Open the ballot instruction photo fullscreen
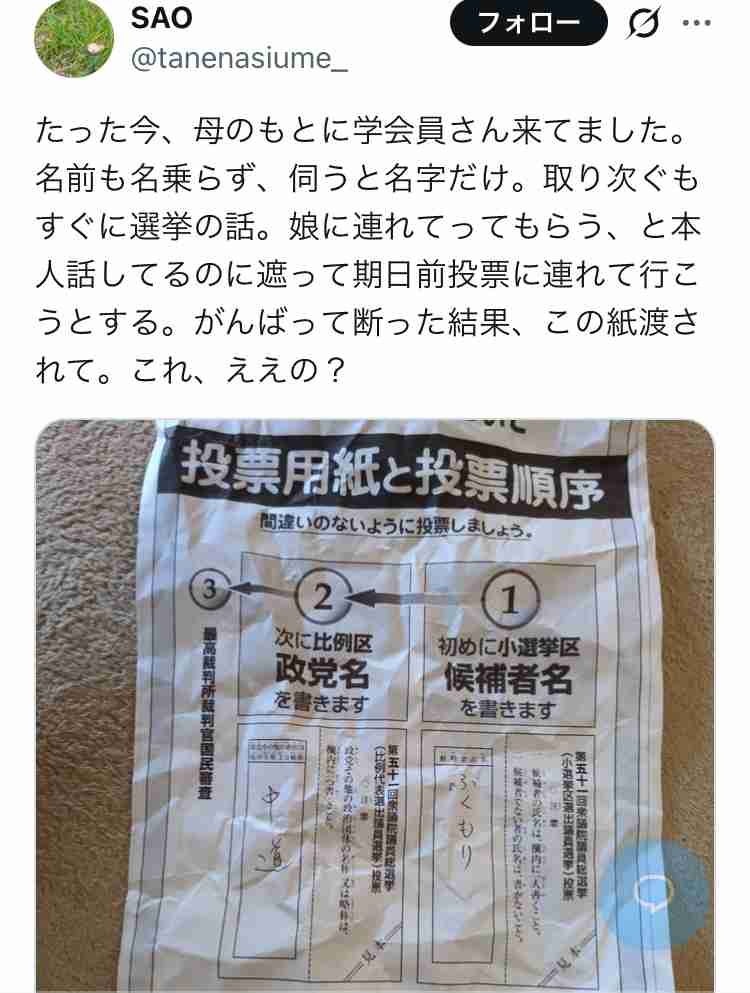 375,700
